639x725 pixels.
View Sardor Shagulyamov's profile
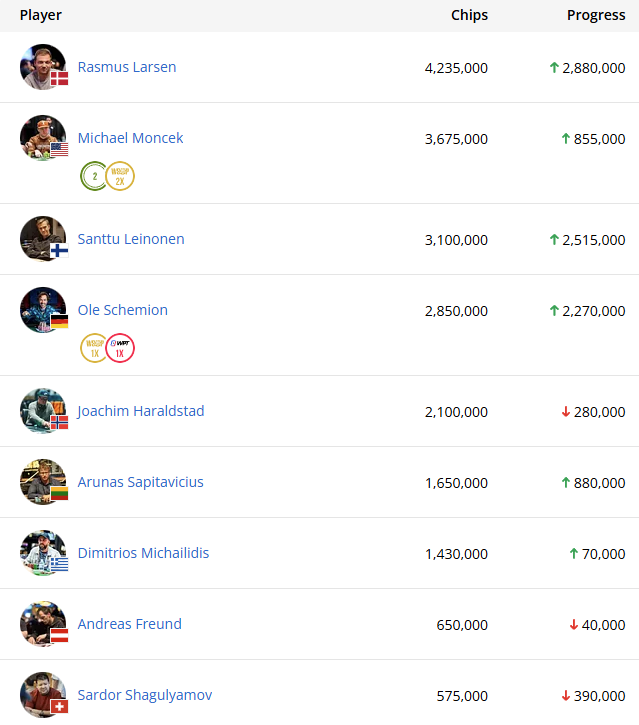tap(144, 695)
